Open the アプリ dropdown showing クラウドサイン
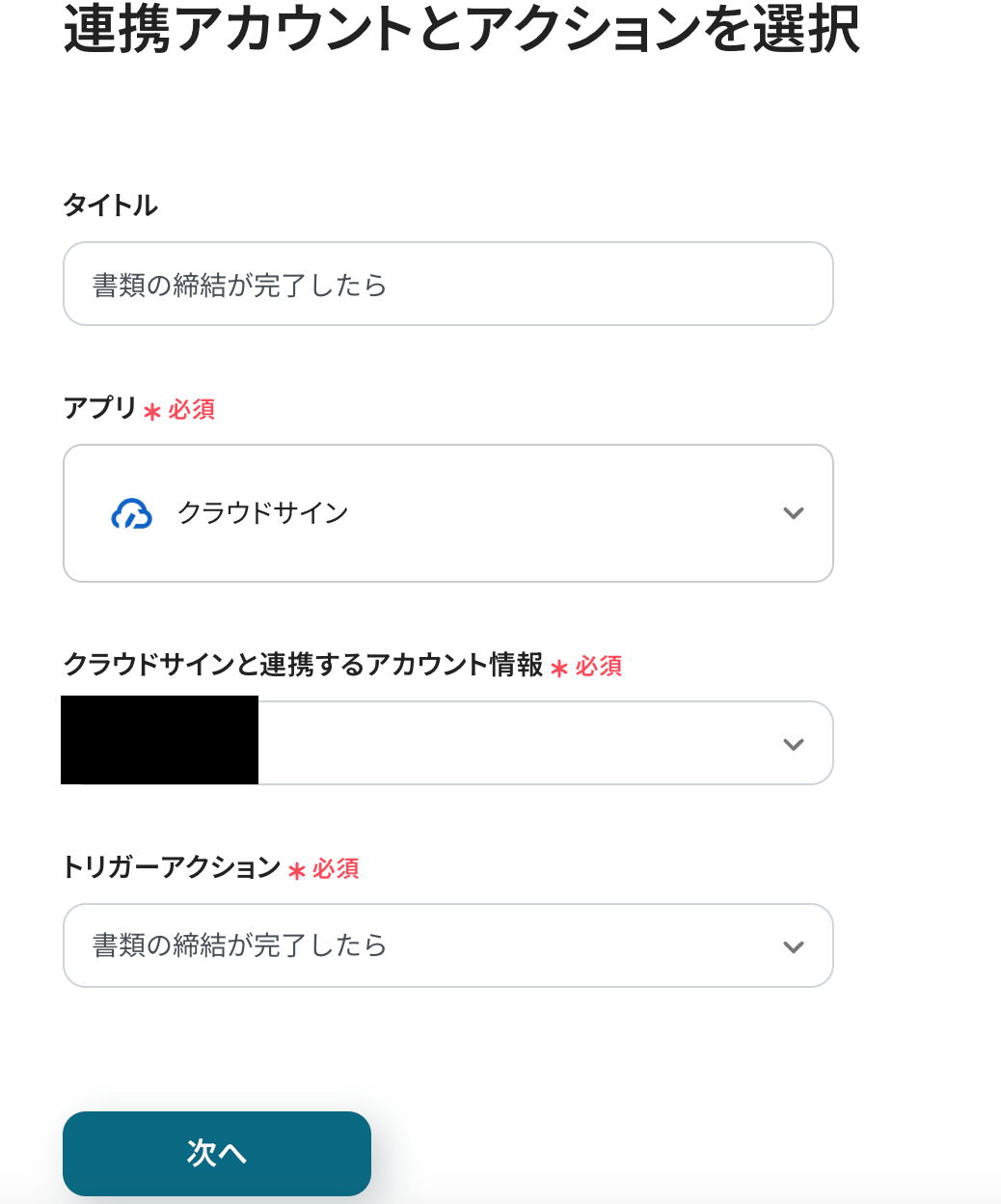 [x=447, y=513]
